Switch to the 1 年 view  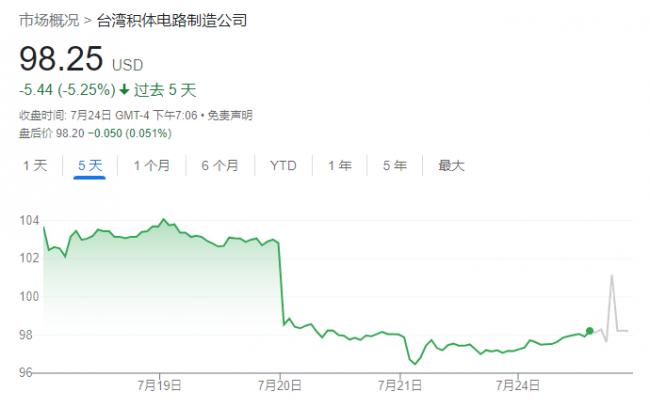click(340, 166)
